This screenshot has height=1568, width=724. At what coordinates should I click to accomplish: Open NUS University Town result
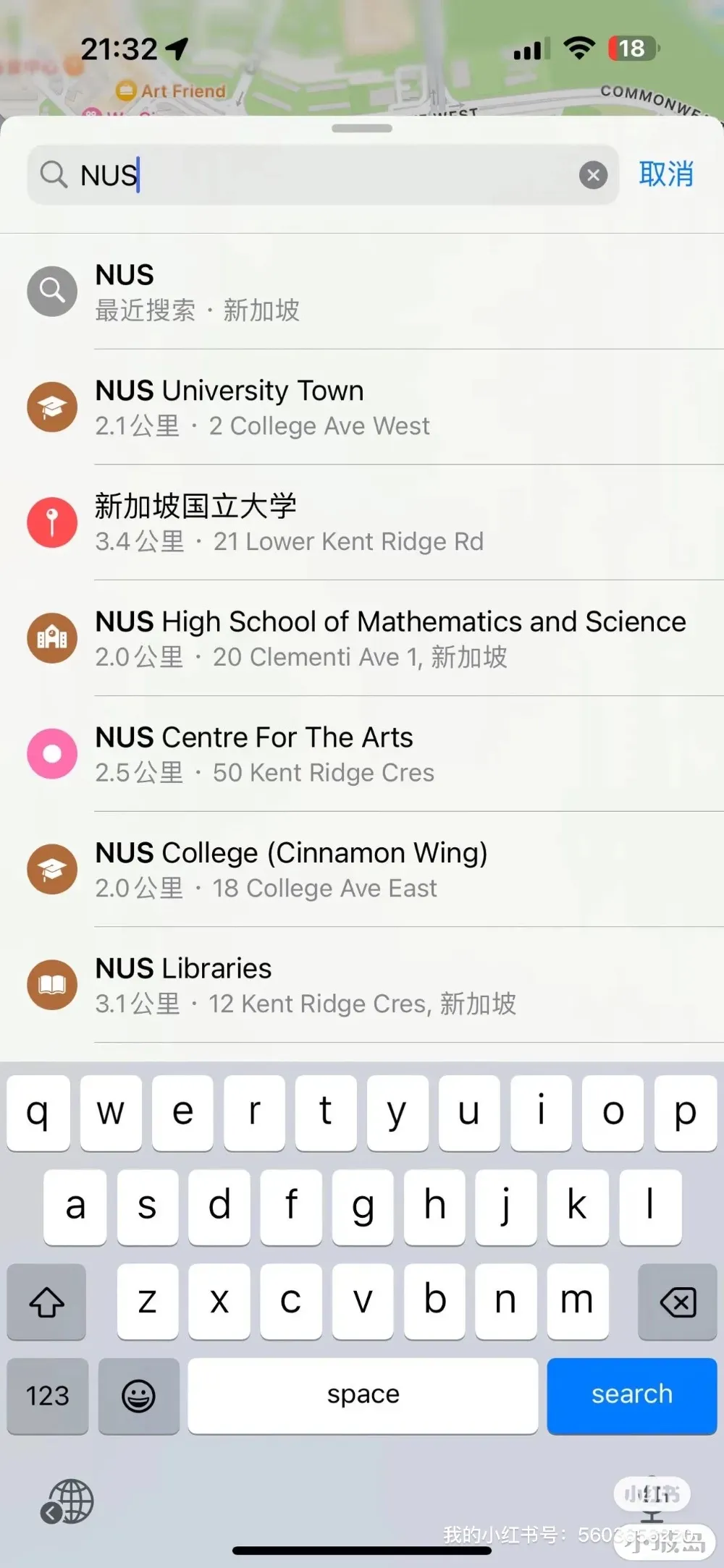click(362, 407)
